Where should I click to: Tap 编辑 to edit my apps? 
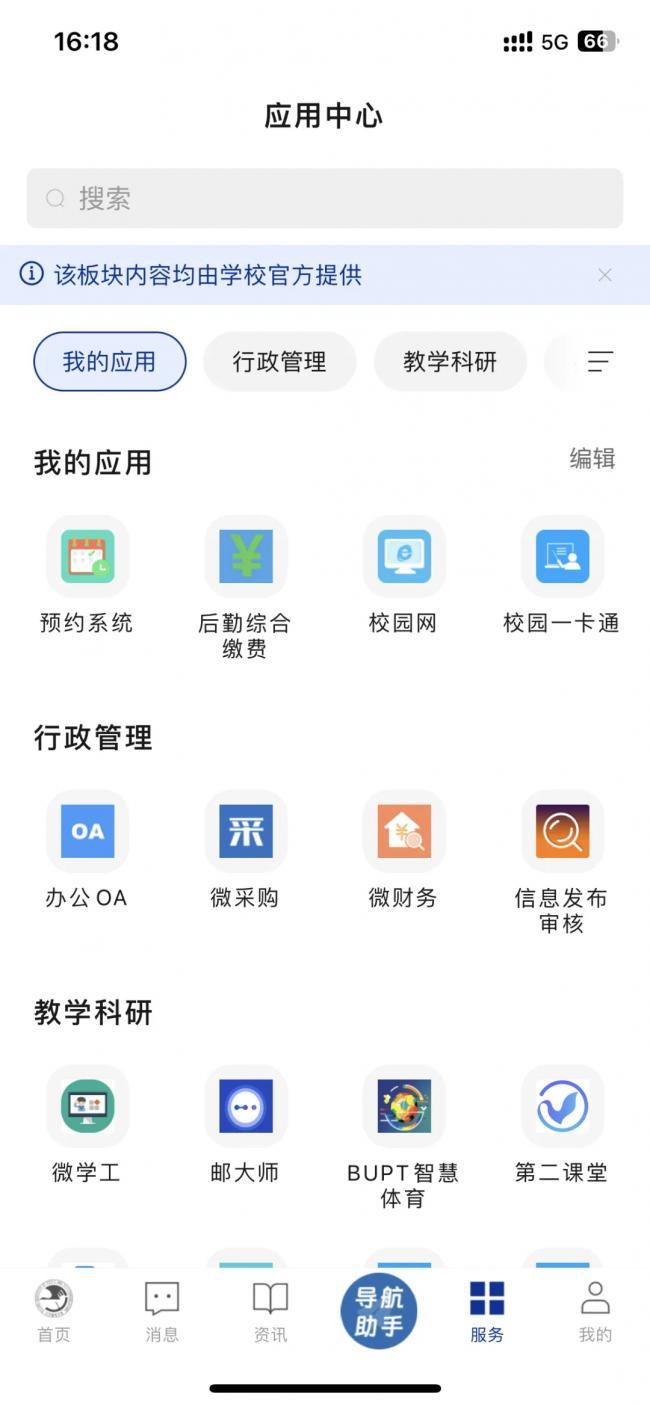click(592, 459)
